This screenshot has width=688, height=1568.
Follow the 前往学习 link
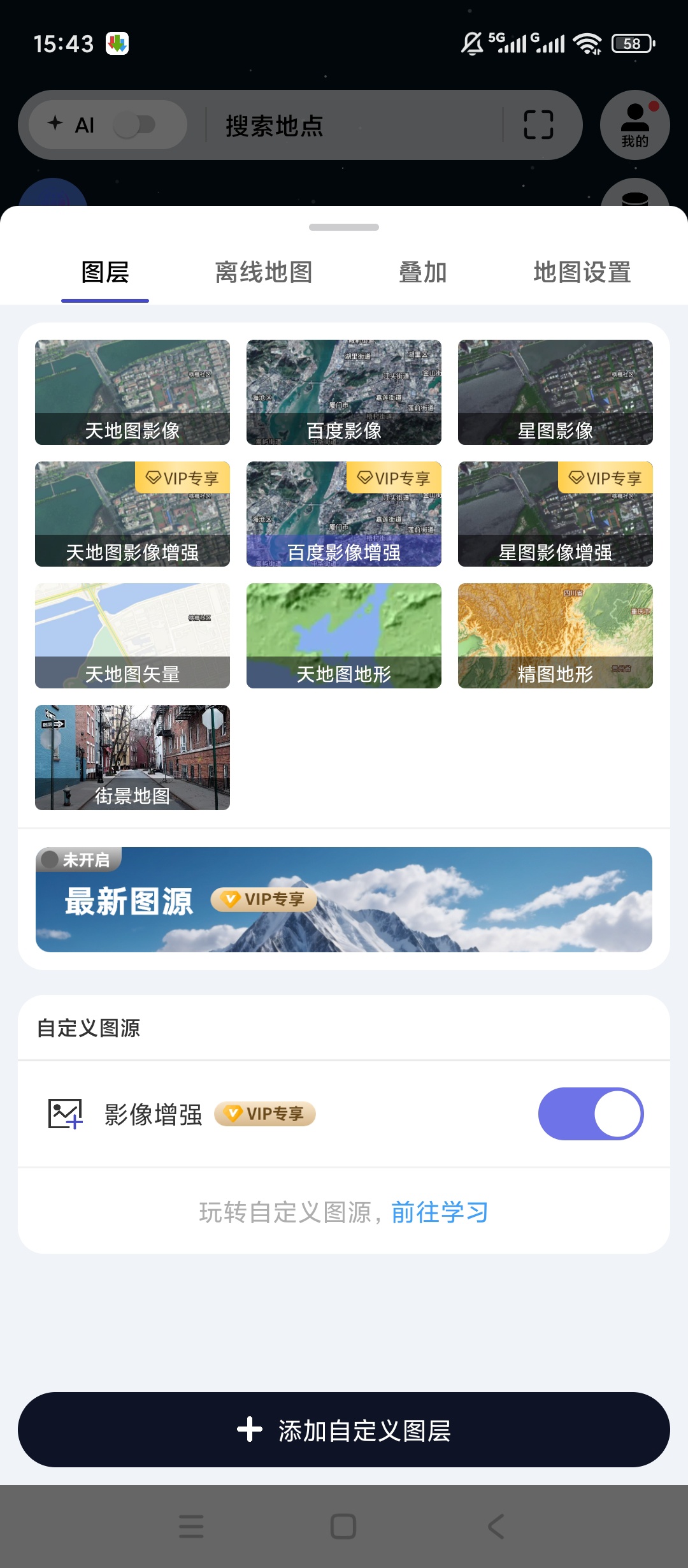click(440, 1212)
